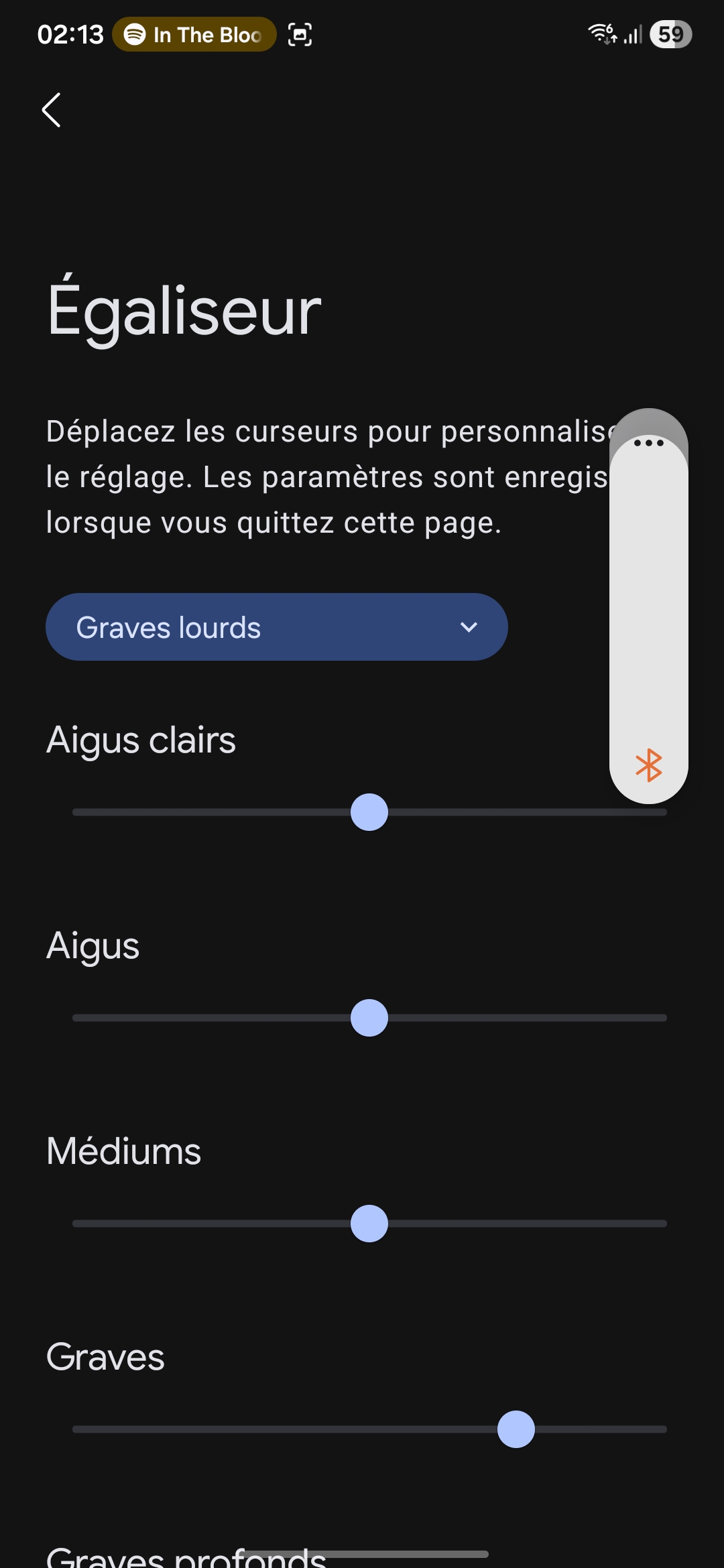Tap the Bluetooth volume slider
724x1568 pixels.
point(648,603)
